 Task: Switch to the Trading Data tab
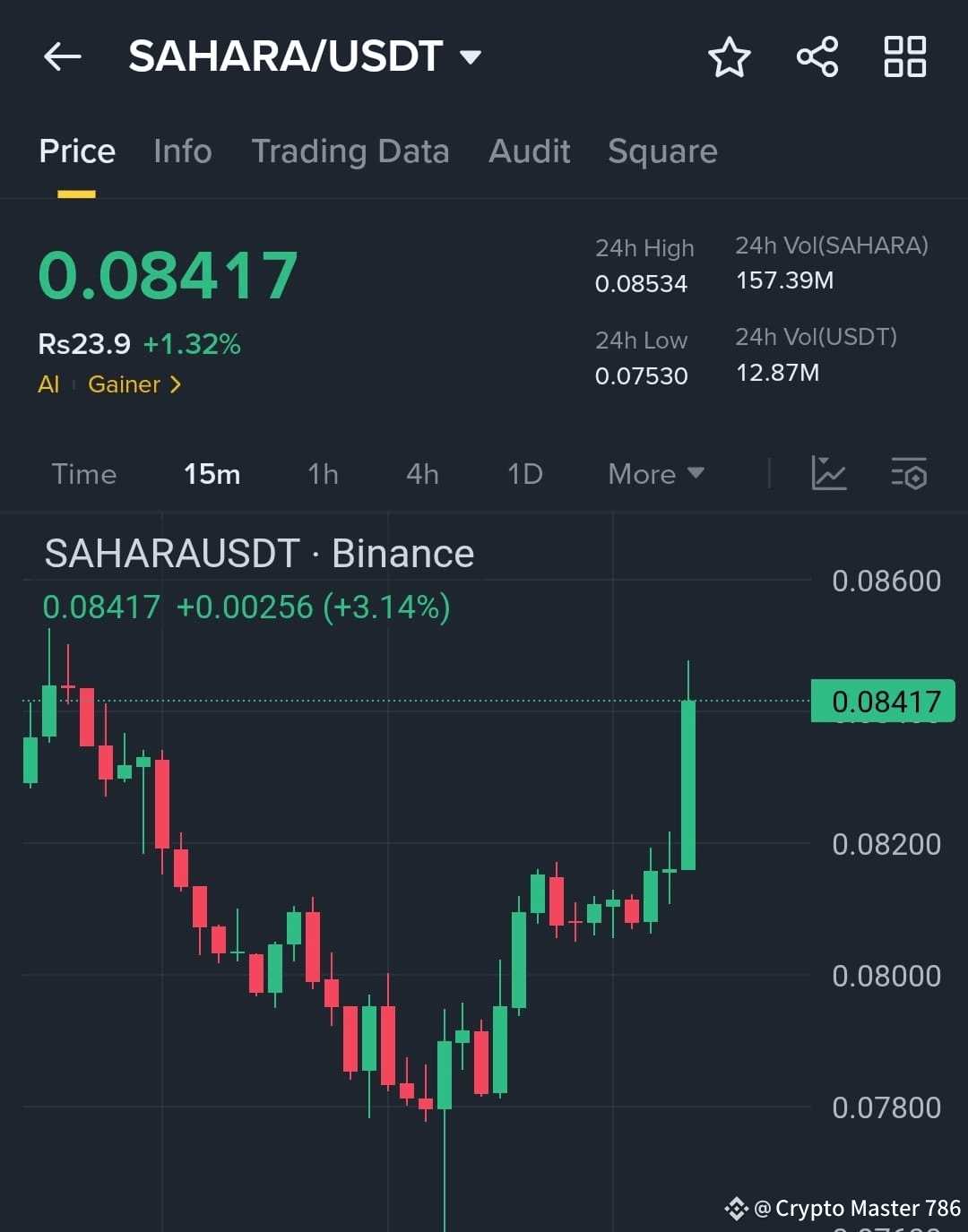point(351,151)
